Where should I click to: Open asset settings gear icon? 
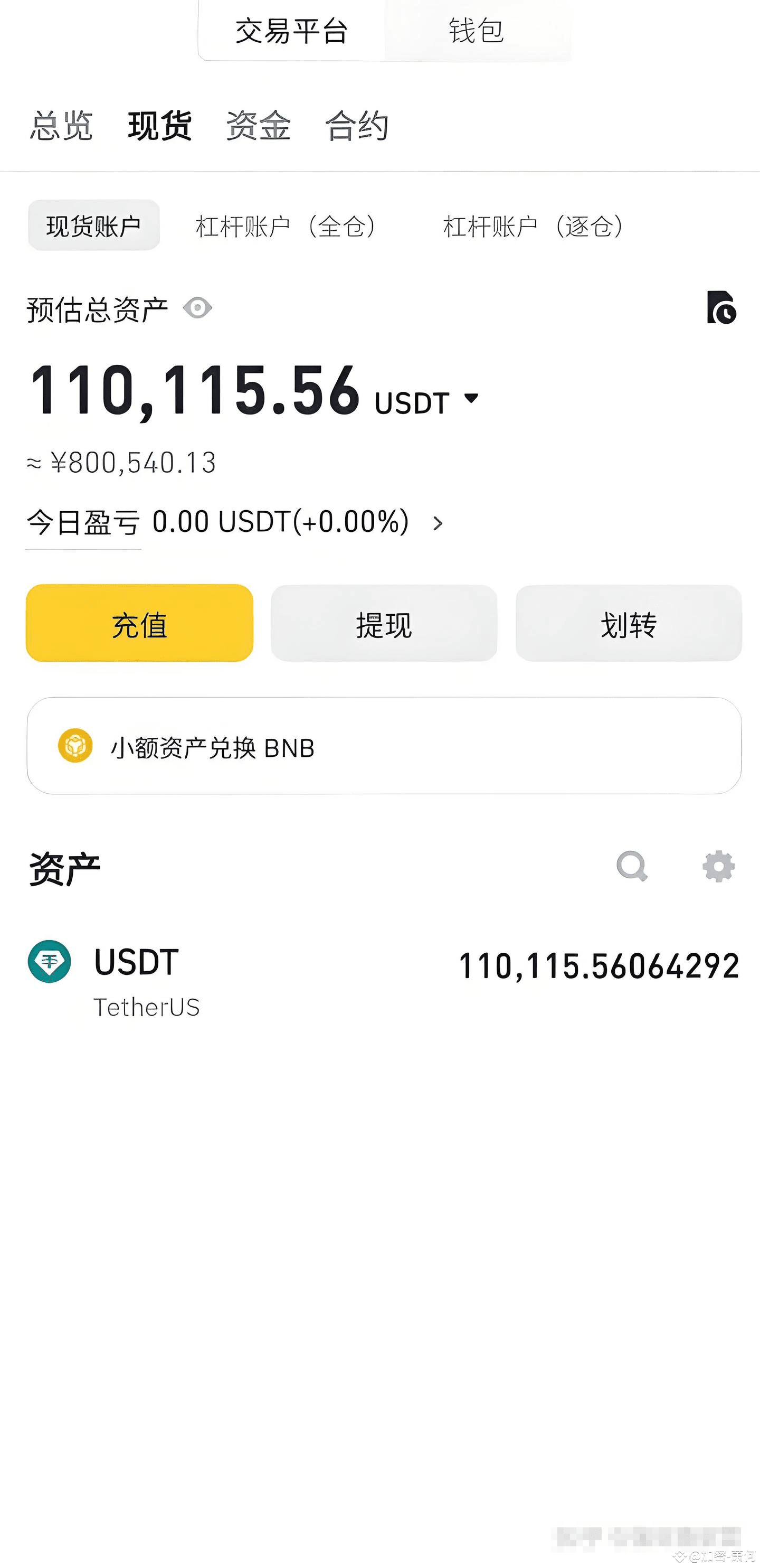719,866
